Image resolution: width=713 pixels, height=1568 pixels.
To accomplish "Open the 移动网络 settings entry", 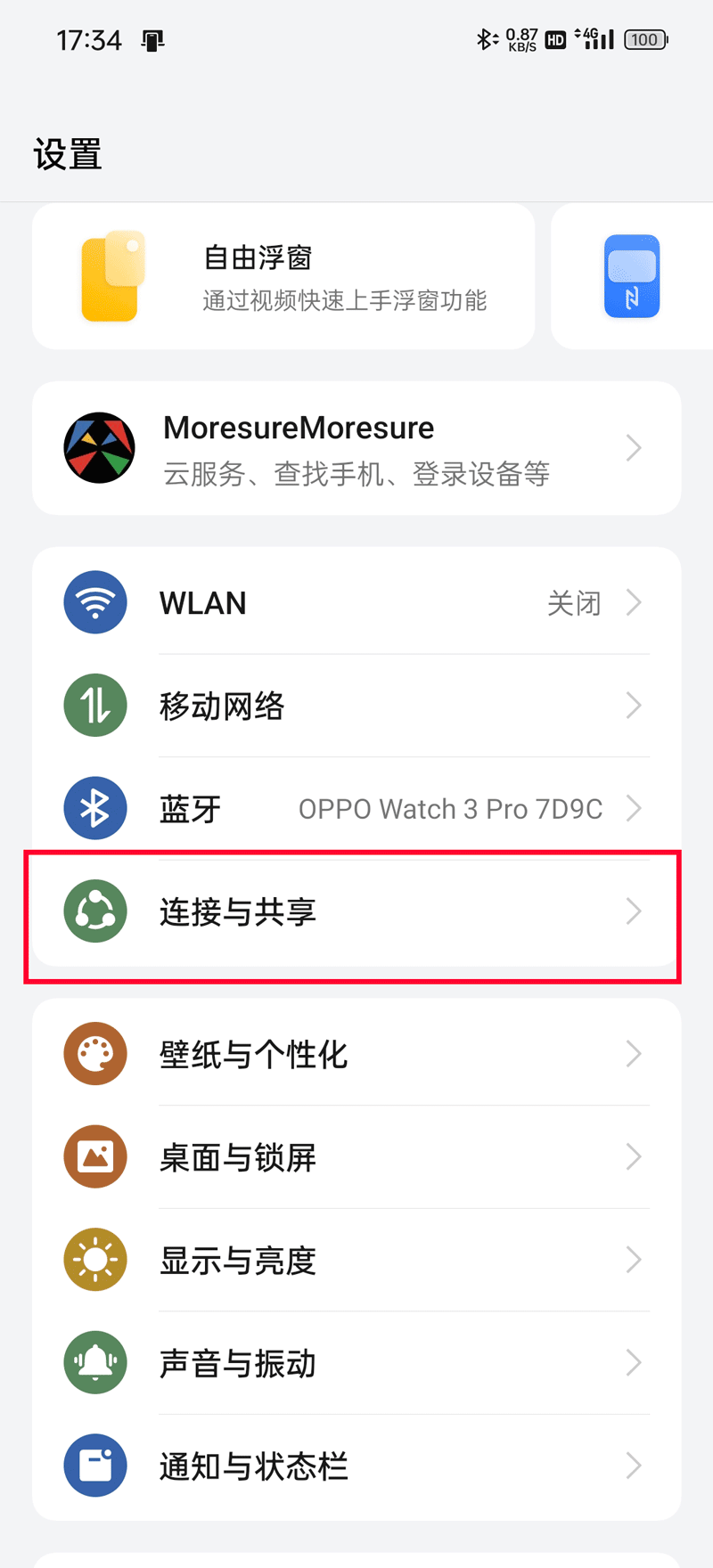I will pos(356,706).
